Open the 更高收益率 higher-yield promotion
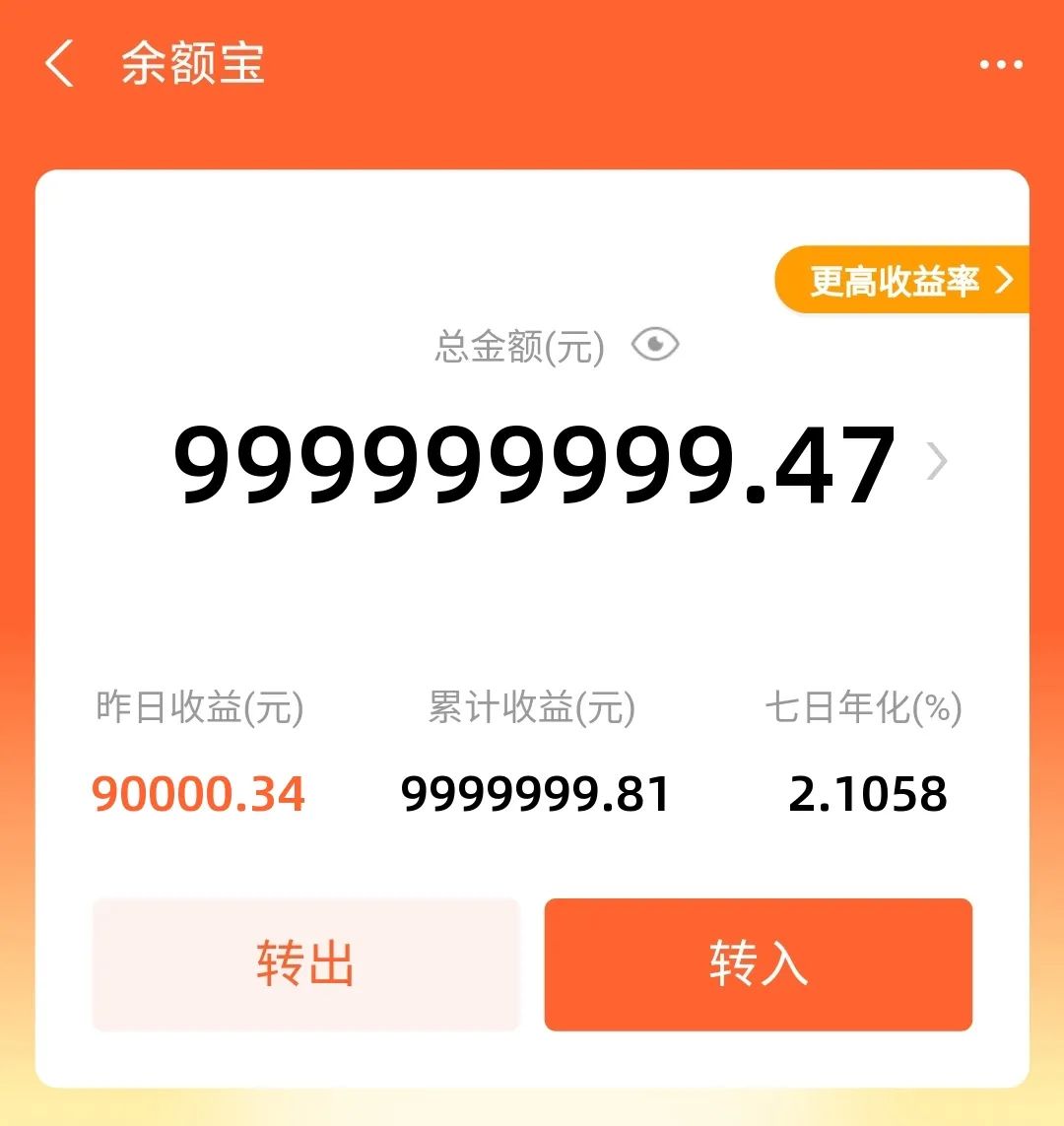The width and height of the screenshot is (1064, 1126). [x=897, y=280]
